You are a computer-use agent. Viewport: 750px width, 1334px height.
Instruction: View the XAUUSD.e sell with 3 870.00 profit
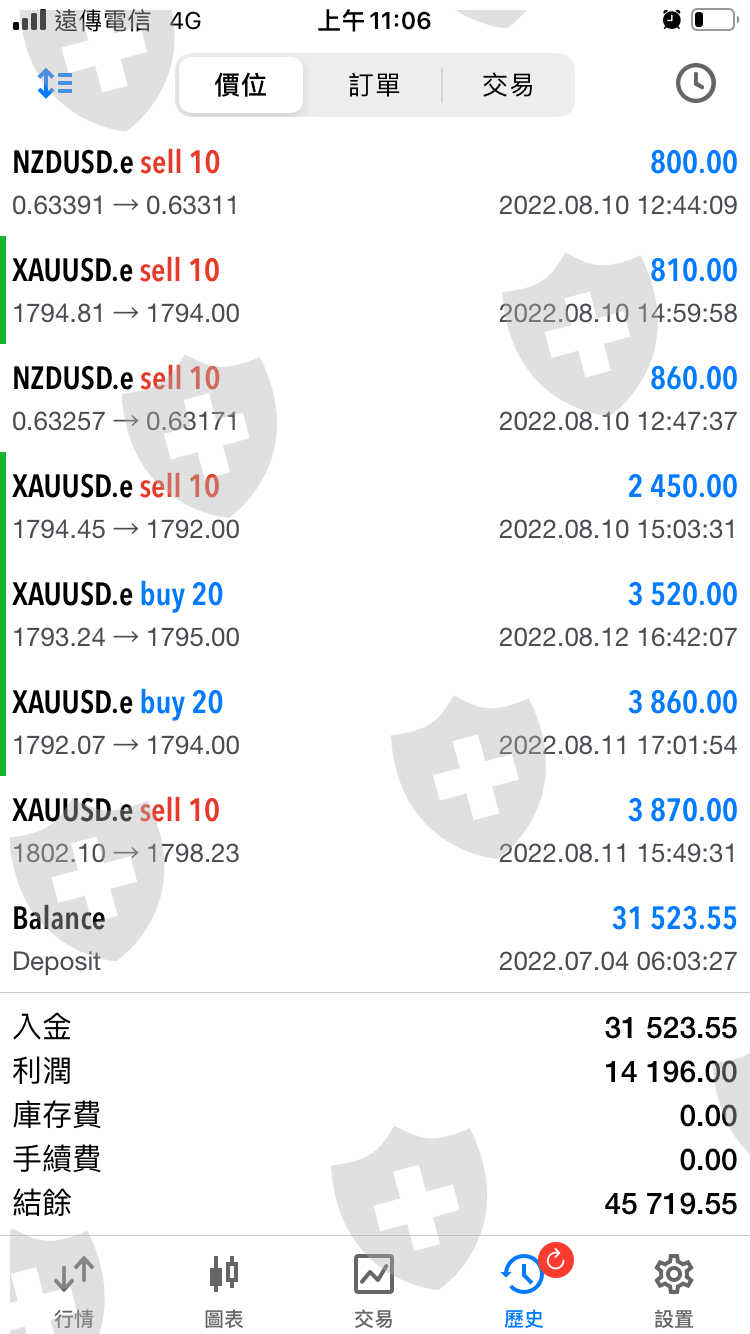(375, 831)
